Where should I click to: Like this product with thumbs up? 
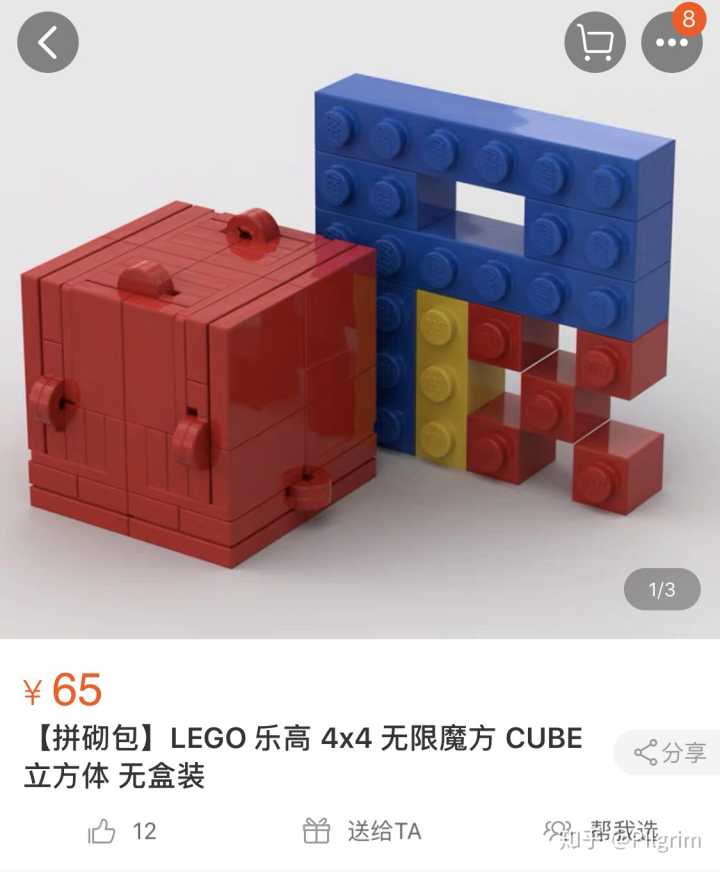(x=104, y=831)
